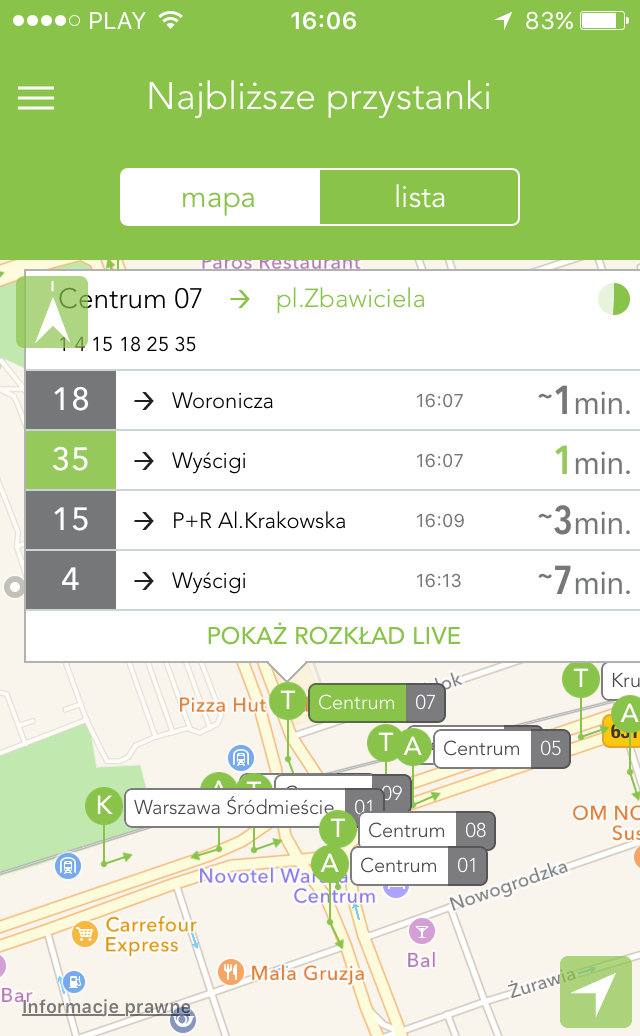The image size is (640, 1036).
Task: Tap the half-circle icon next to pl.Zbawiciela
Action: pos(614,299)
